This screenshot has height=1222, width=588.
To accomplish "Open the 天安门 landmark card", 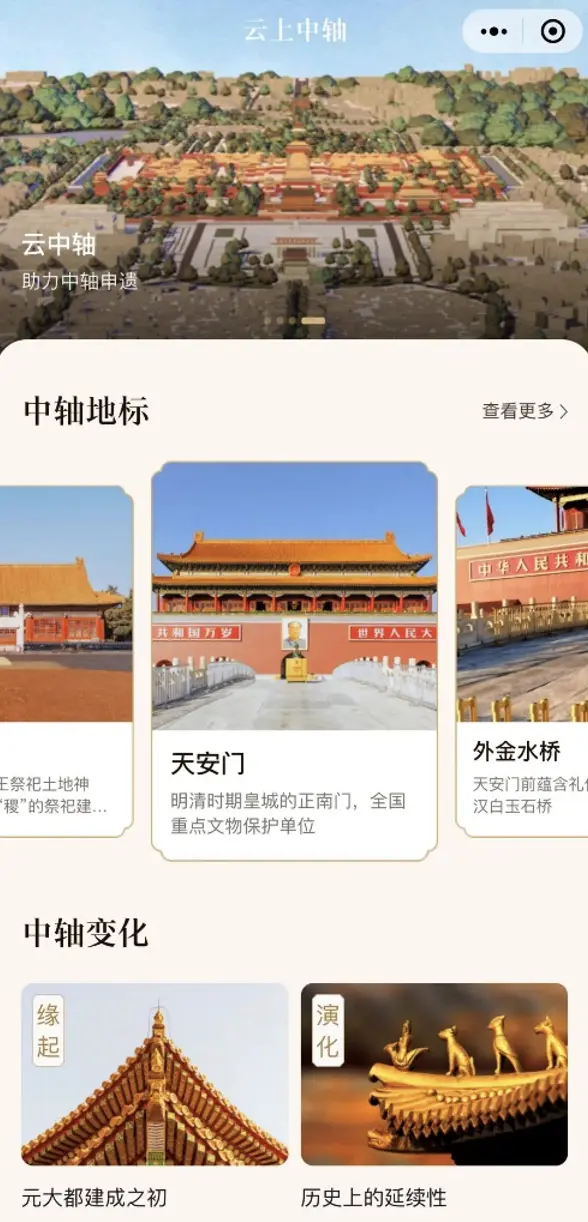I will (x=294, y=660).
